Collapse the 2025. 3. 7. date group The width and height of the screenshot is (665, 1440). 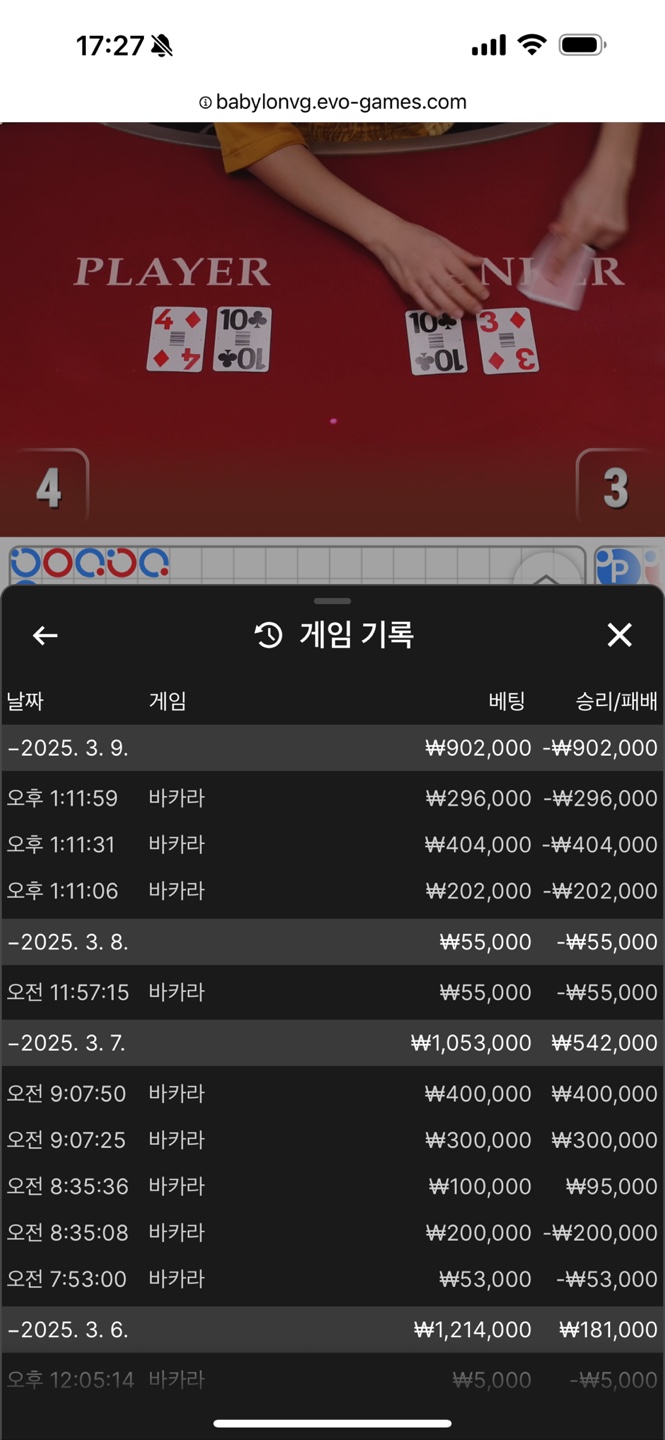[x=70, y=1043]
